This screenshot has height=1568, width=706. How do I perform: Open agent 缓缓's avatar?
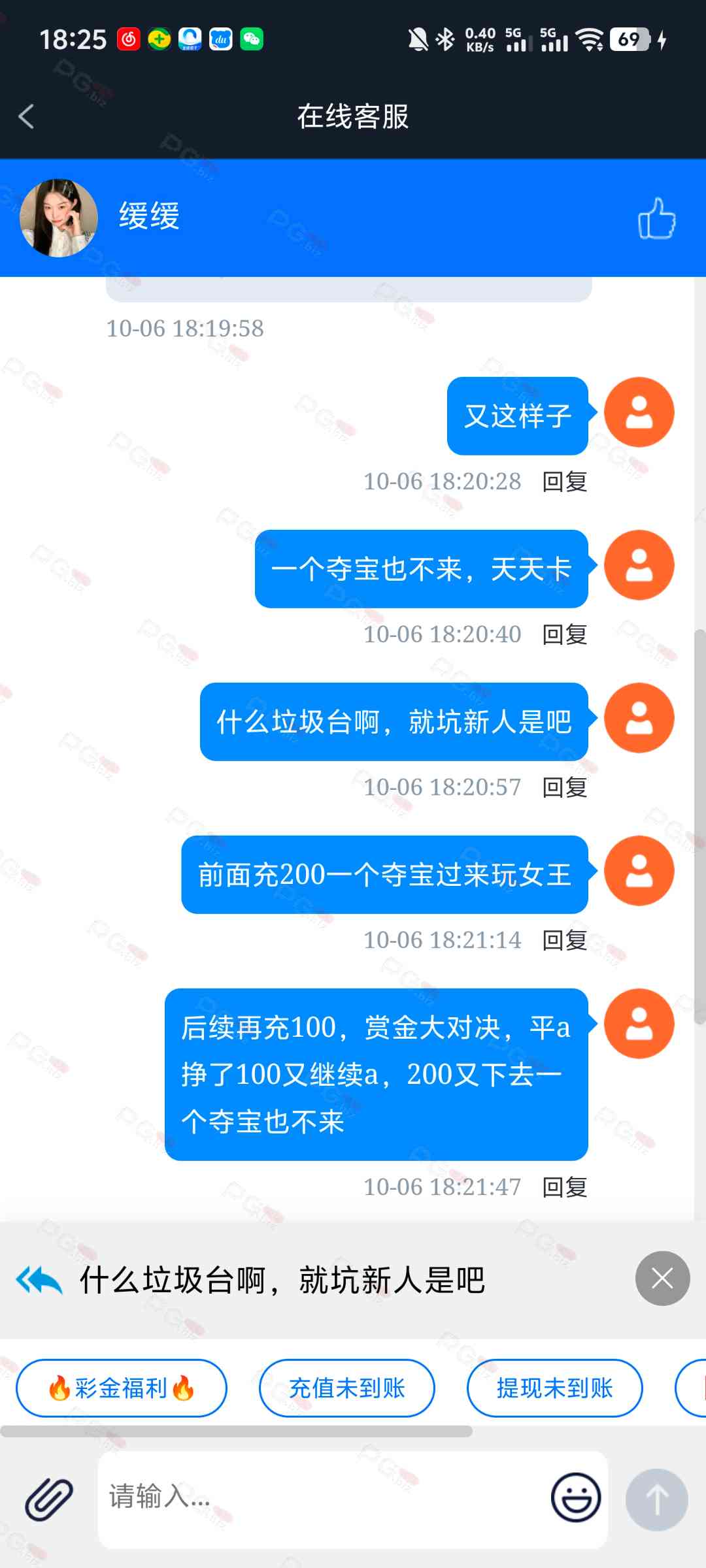point(59,218)
